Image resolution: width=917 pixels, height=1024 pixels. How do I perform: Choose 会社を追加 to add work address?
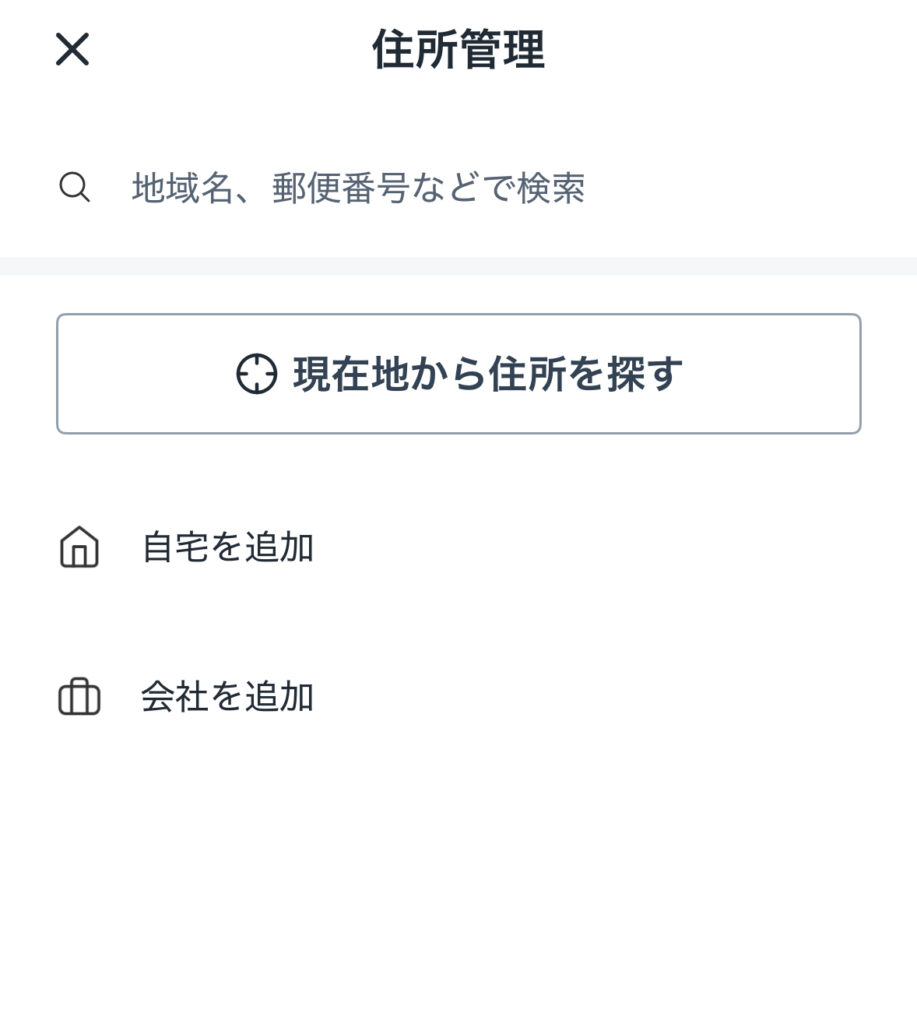pyautogui.click(x=228, y=697)
